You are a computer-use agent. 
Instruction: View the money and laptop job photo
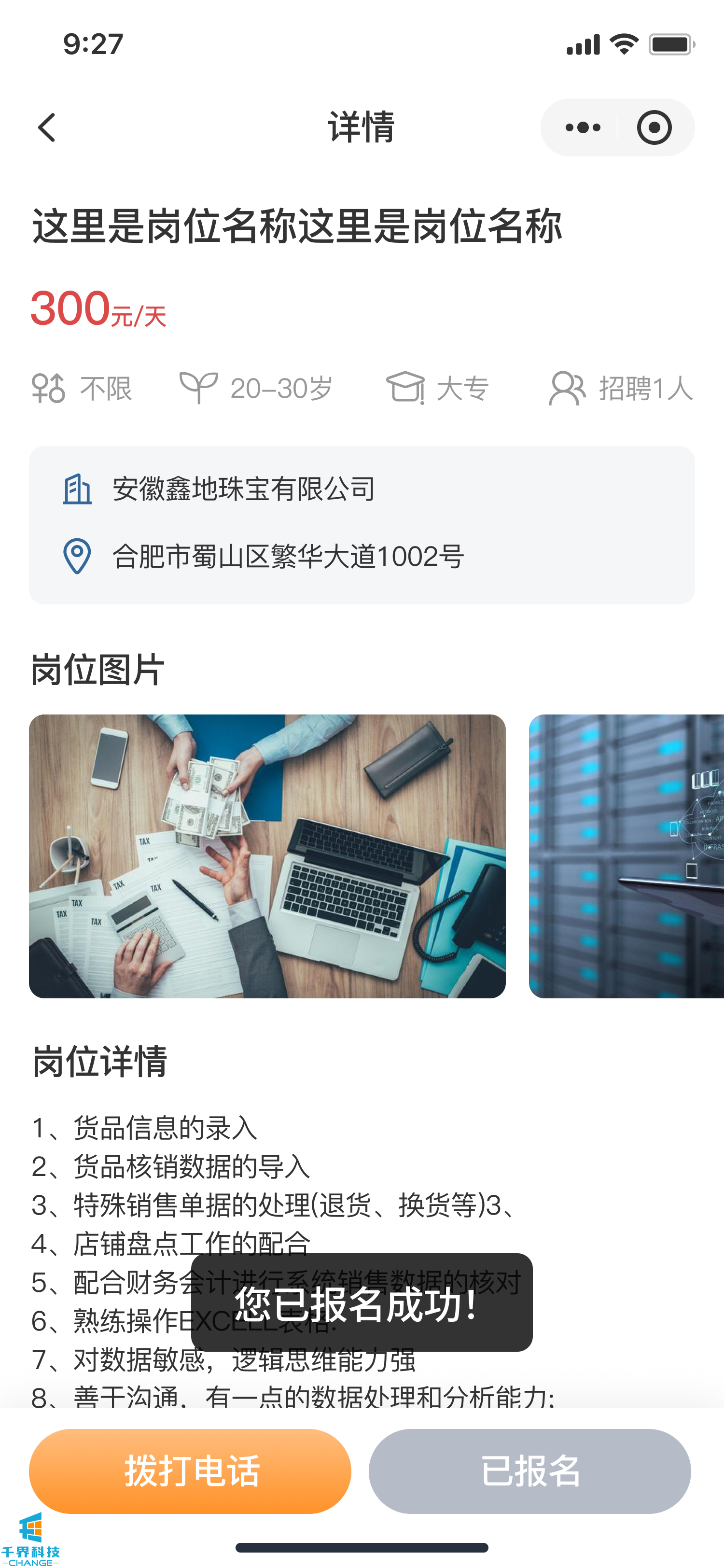[x=267, y=856]
